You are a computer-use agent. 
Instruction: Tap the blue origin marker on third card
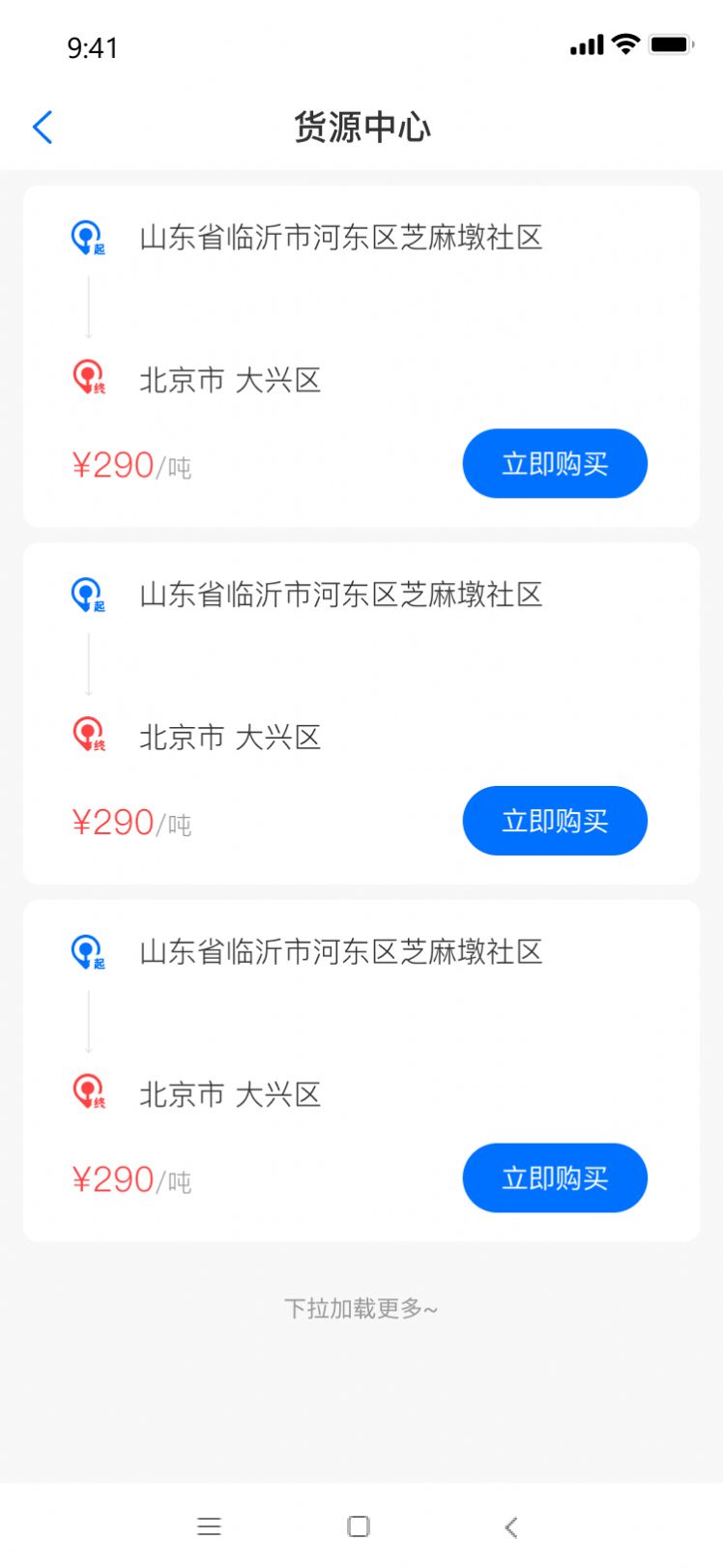(x=87, y=951)
